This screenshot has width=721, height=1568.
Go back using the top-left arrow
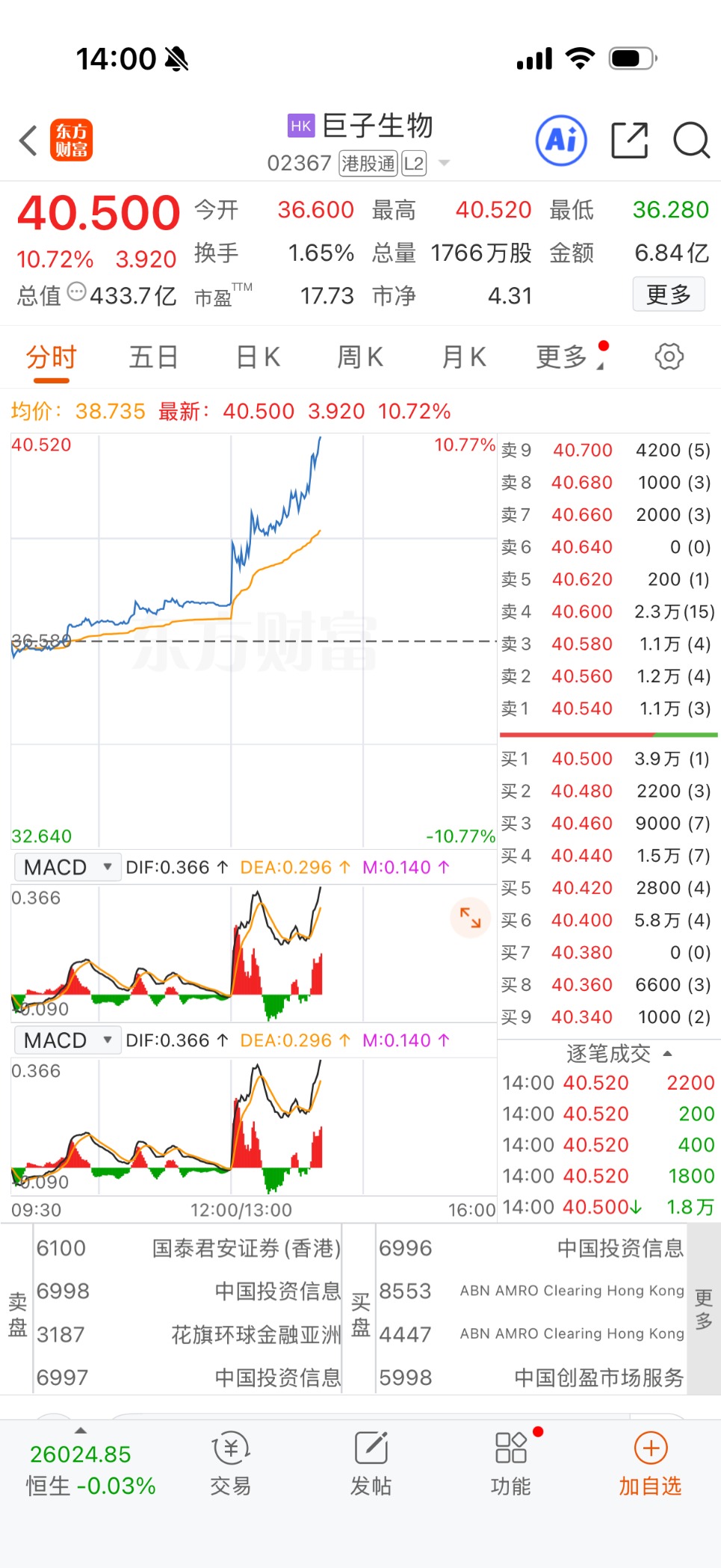(x=28, y=141)
